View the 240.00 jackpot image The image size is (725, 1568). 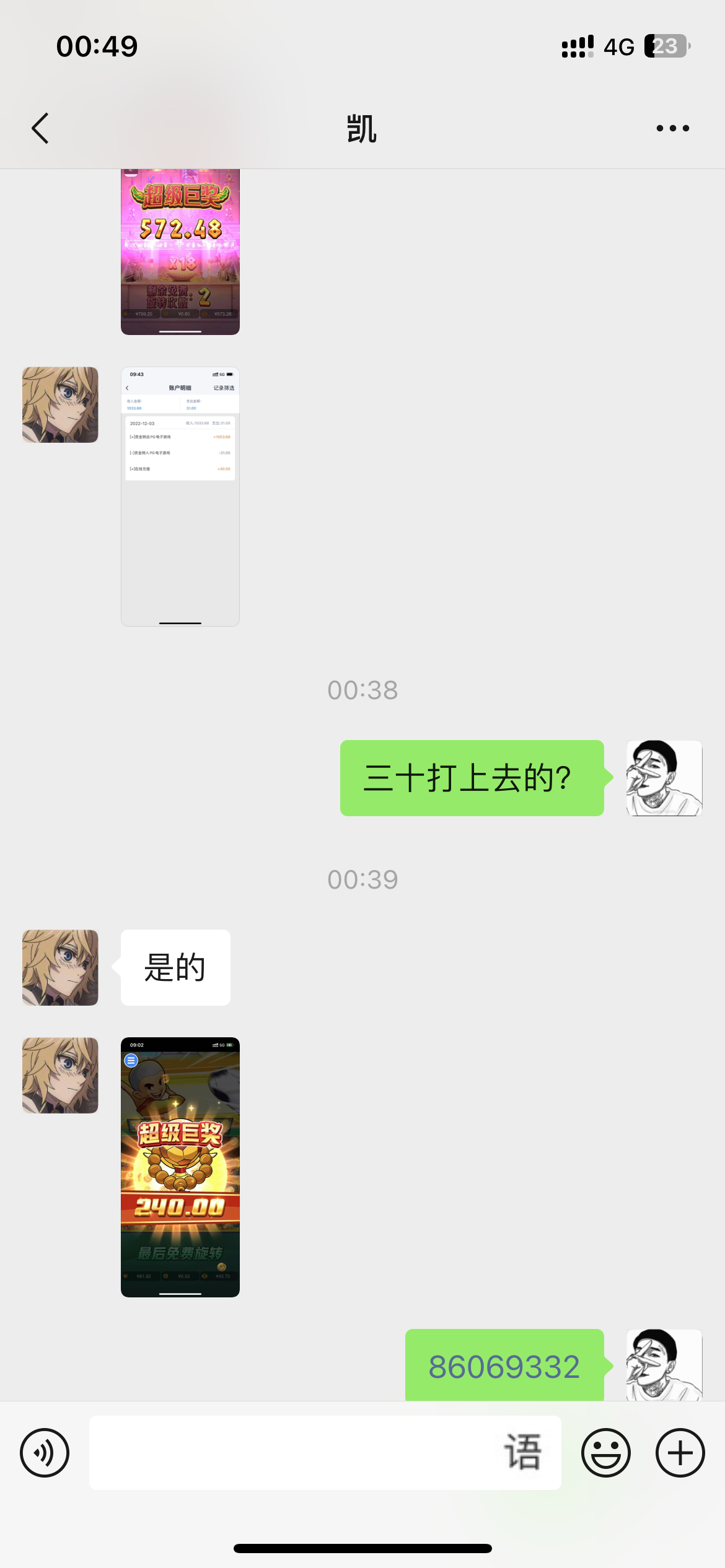(x=180, y=1167)
